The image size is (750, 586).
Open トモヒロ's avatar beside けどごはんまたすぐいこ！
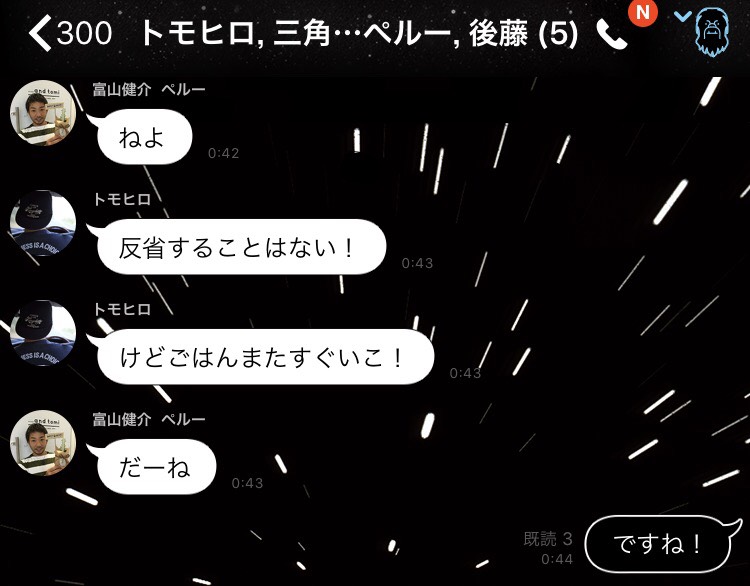[43, 331]
